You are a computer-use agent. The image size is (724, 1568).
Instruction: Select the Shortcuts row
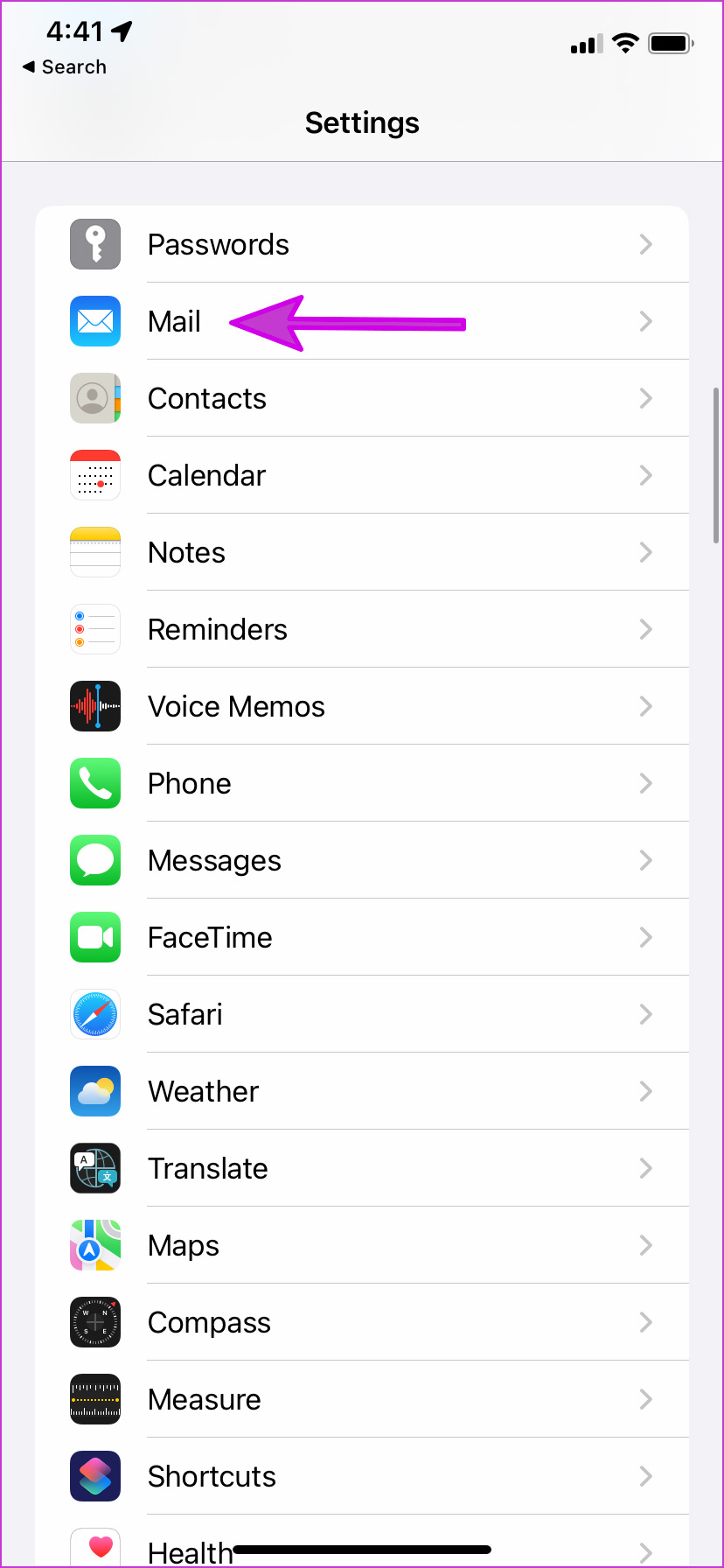(362, 1476)
